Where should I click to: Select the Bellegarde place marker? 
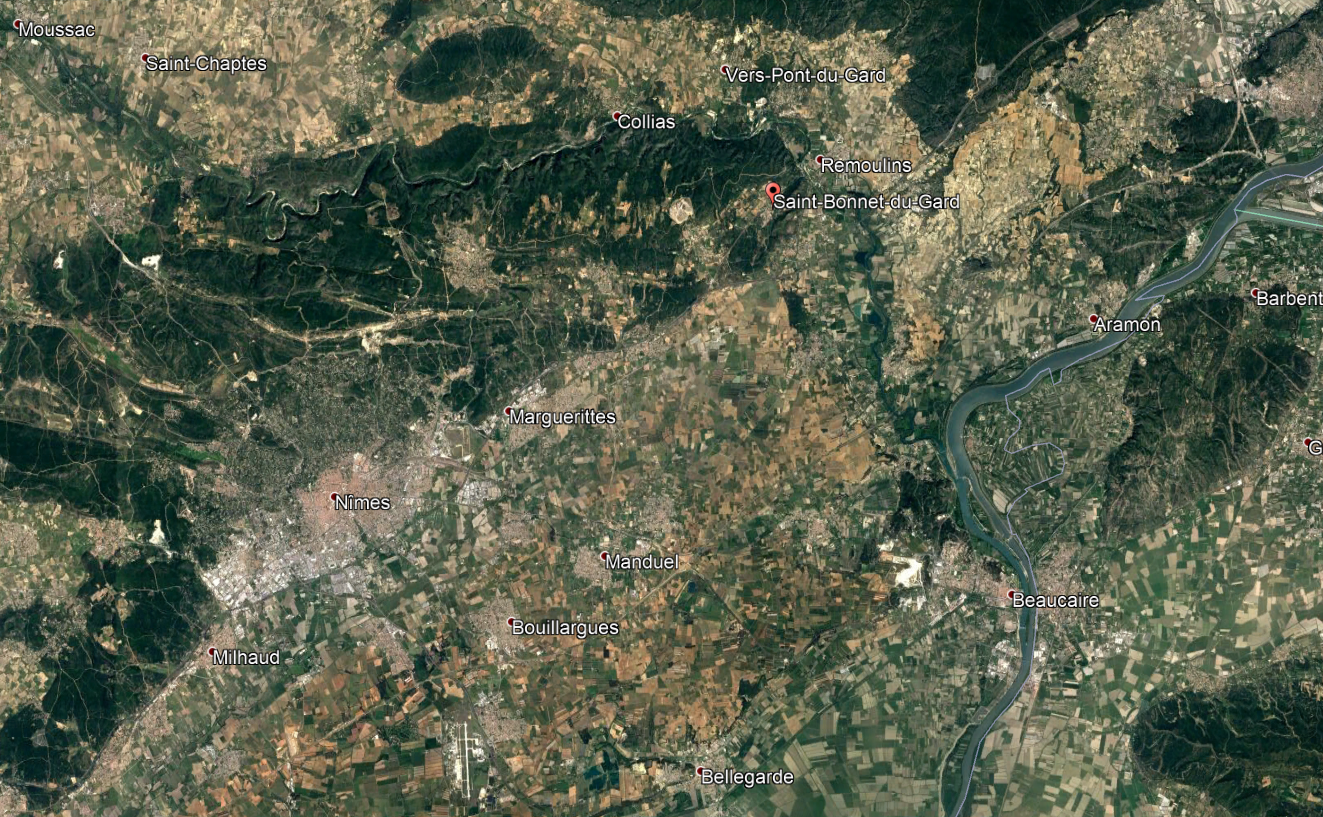click(x=699, y=770)
